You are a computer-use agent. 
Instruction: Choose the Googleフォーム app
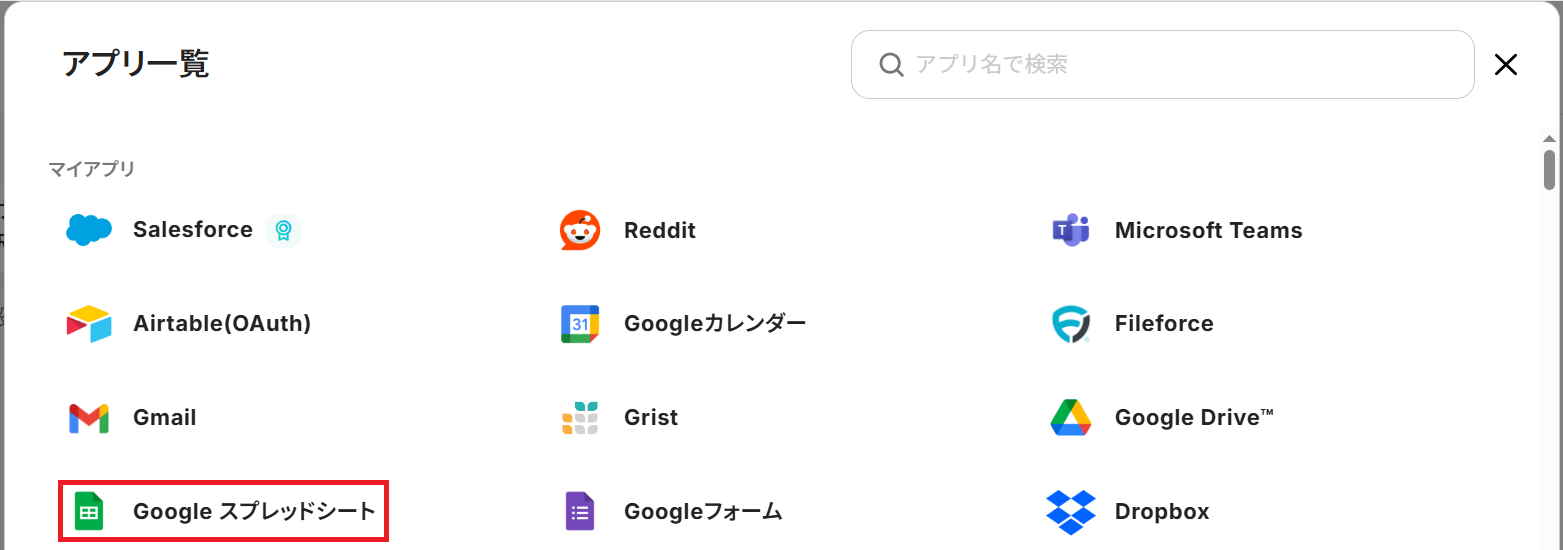[x=702, y=512]
